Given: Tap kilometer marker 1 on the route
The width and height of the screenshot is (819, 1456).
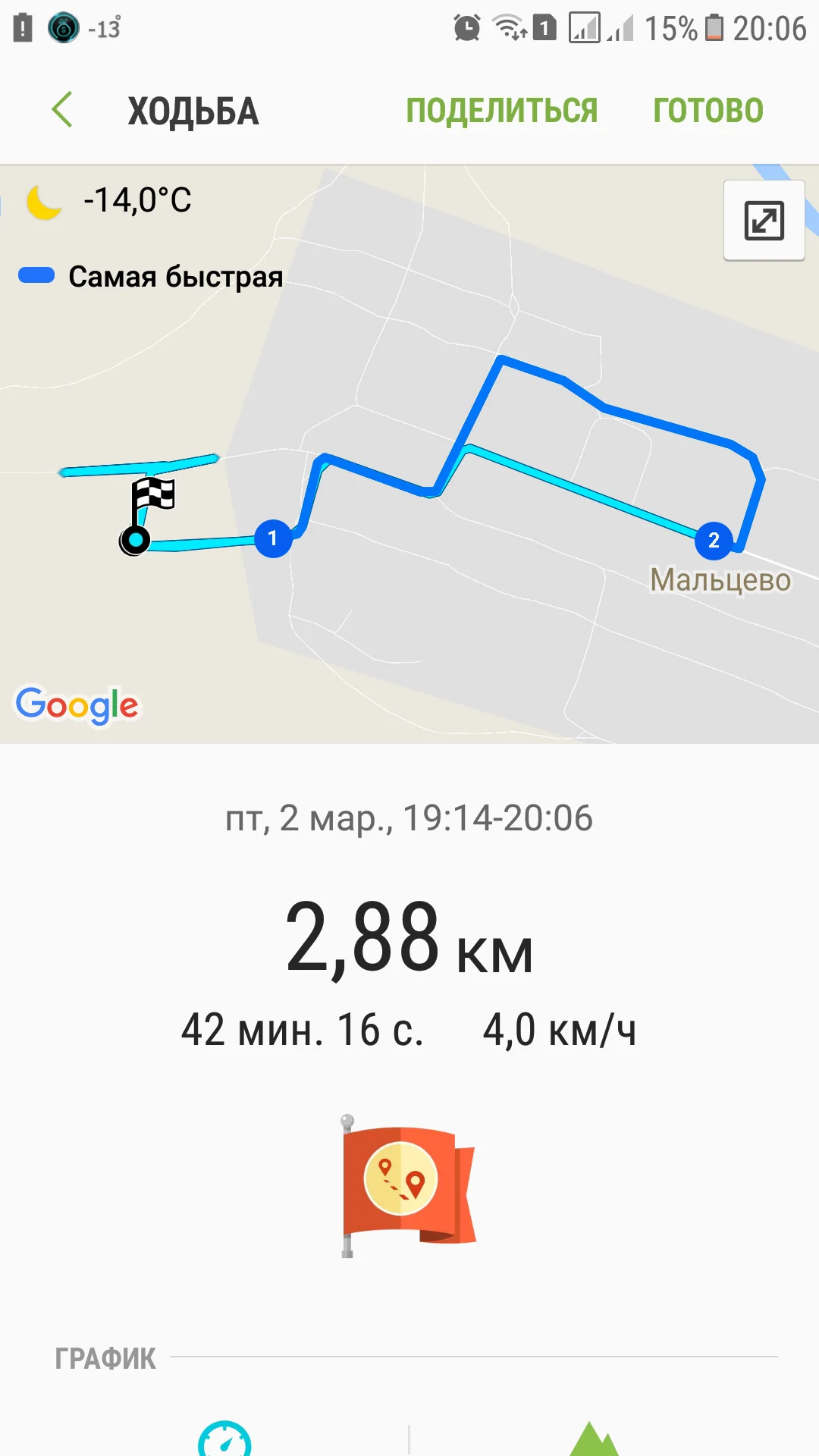Looking at the screenshot, I should (273, 538).
